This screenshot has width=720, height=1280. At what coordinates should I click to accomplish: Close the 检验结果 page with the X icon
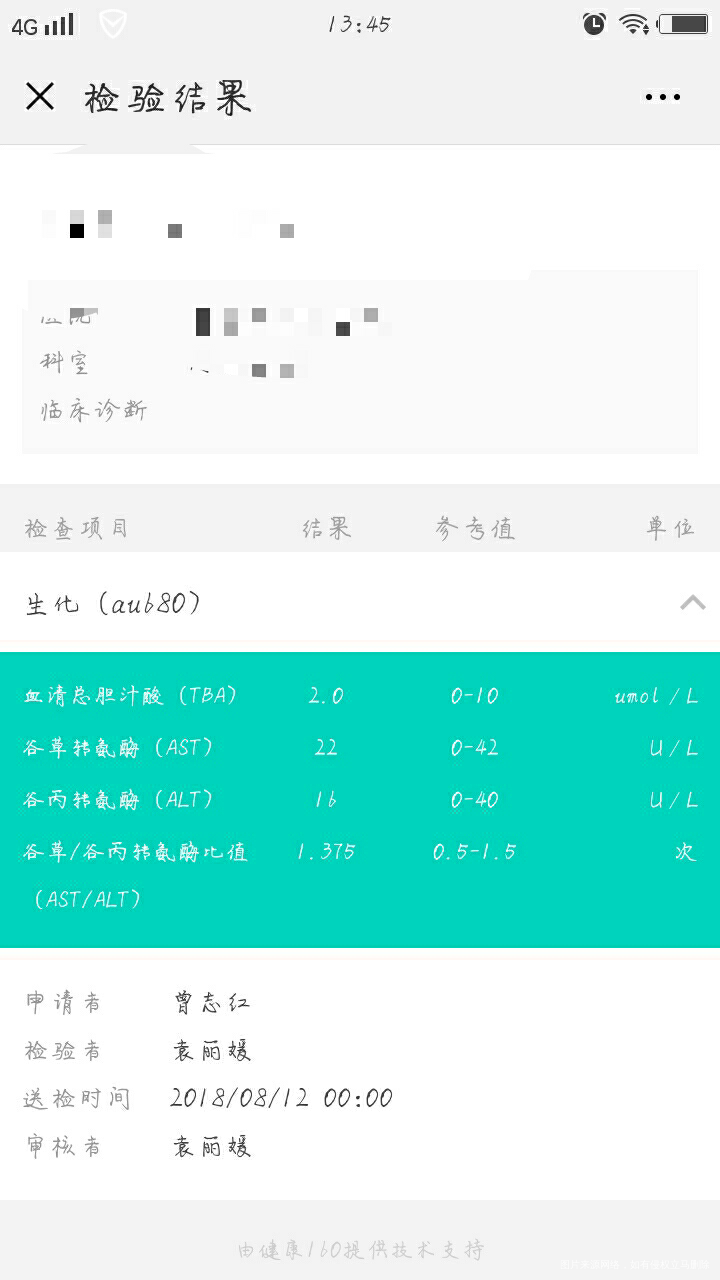(x=38, y=95)
